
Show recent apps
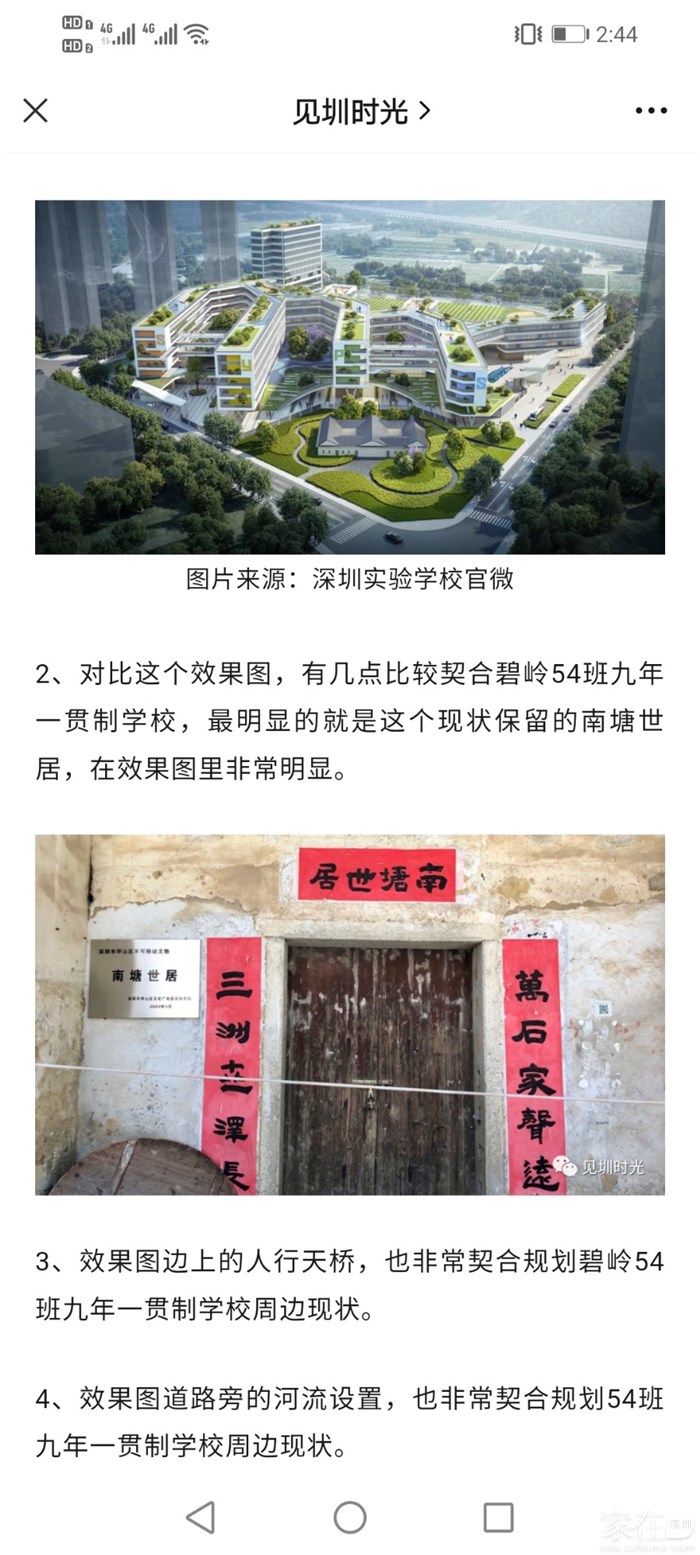coord(498,1517)
